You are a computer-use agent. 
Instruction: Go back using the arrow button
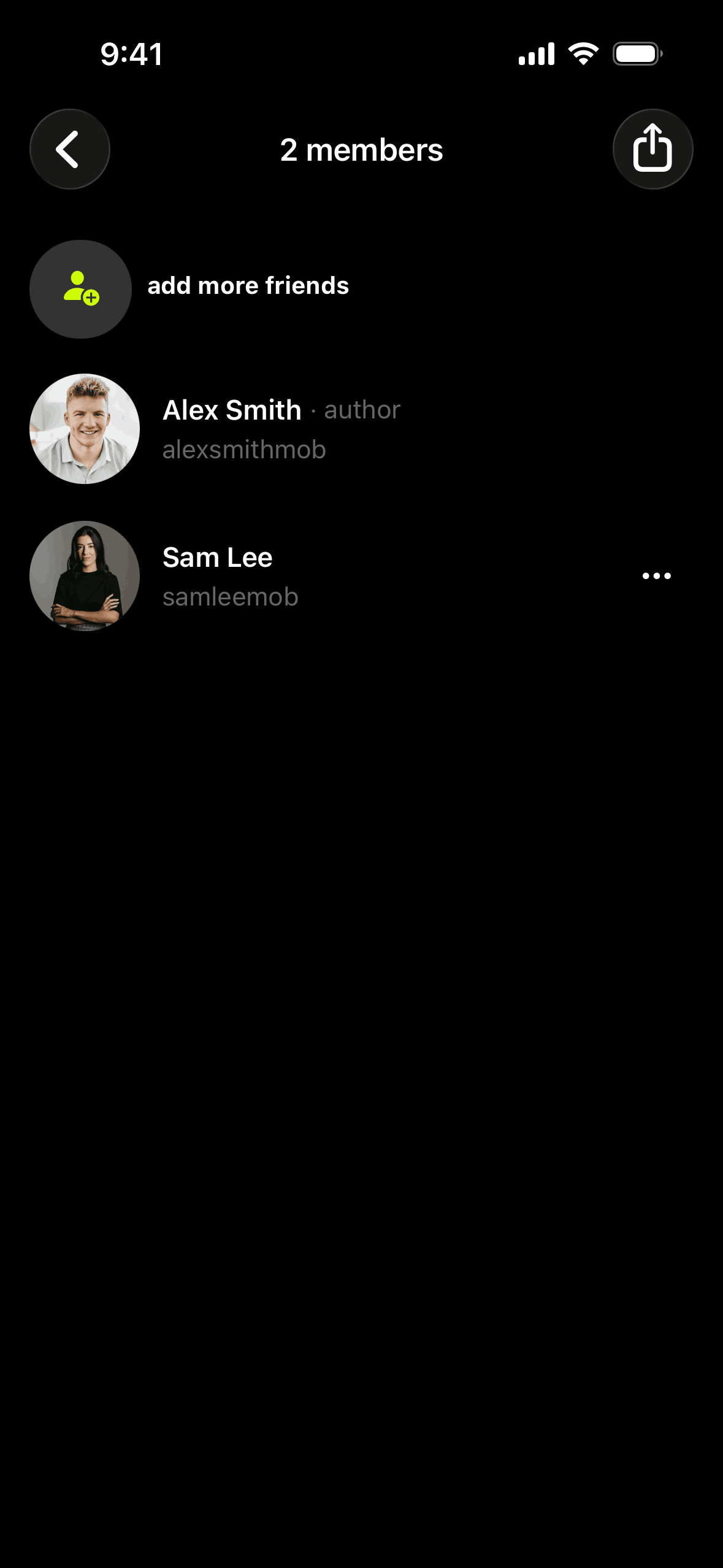[70, 149]
